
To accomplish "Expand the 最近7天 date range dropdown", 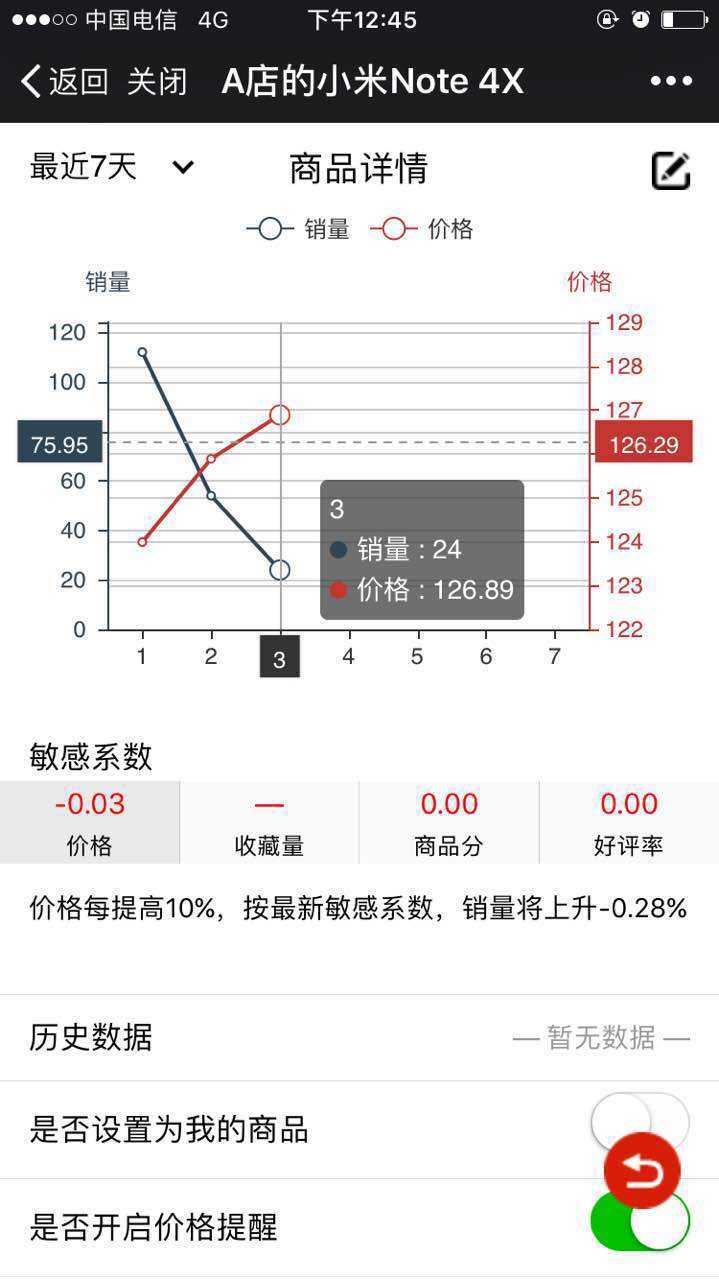I will coord(111,167).
